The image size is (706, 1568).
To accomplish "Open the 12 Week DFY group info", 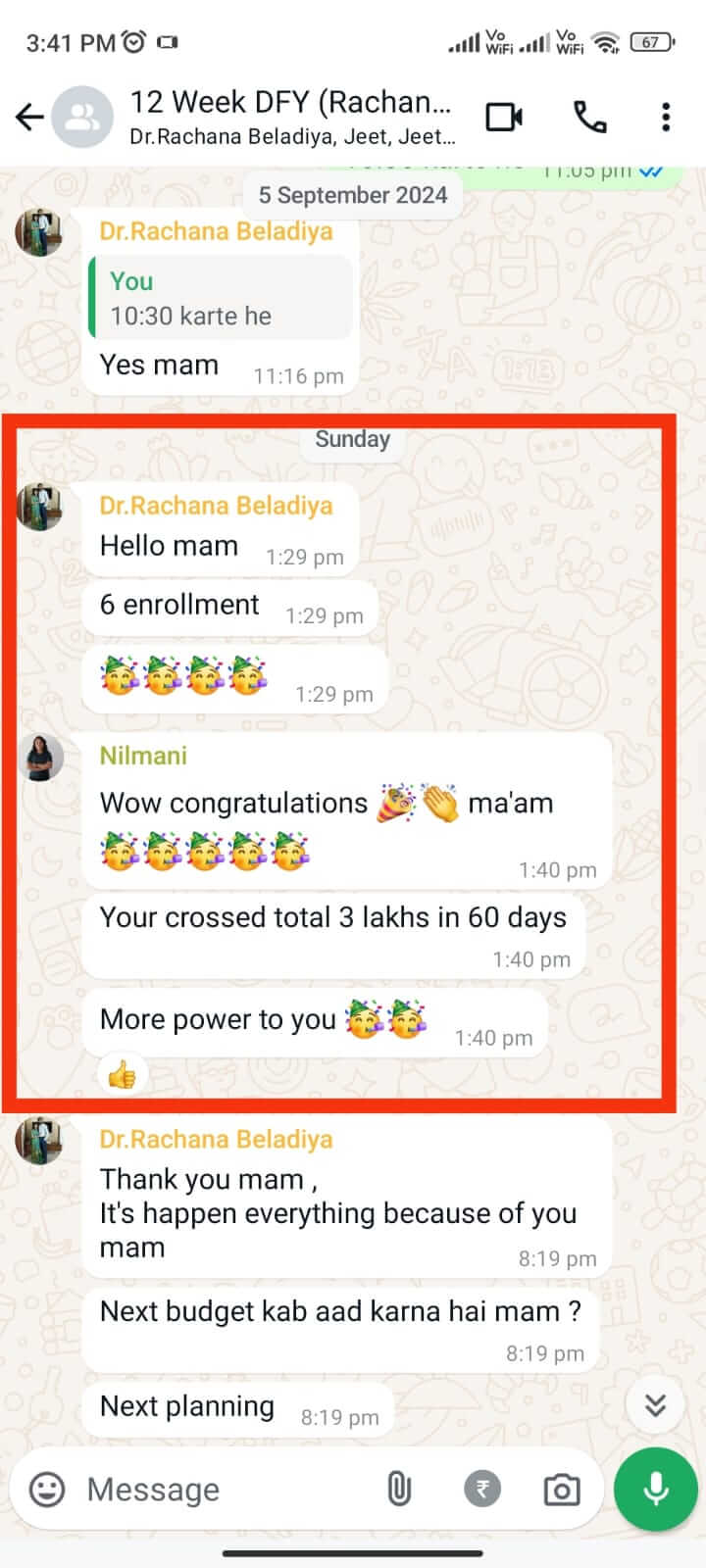I will point(290,116).
